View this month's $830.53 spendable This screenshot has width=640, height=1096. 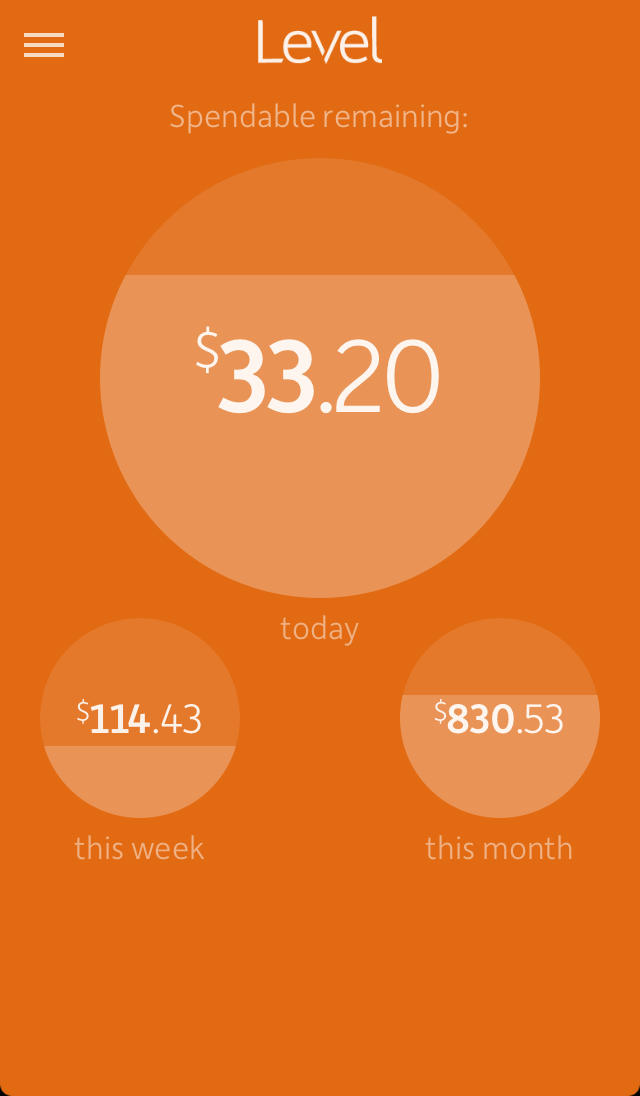coord(500,718)
